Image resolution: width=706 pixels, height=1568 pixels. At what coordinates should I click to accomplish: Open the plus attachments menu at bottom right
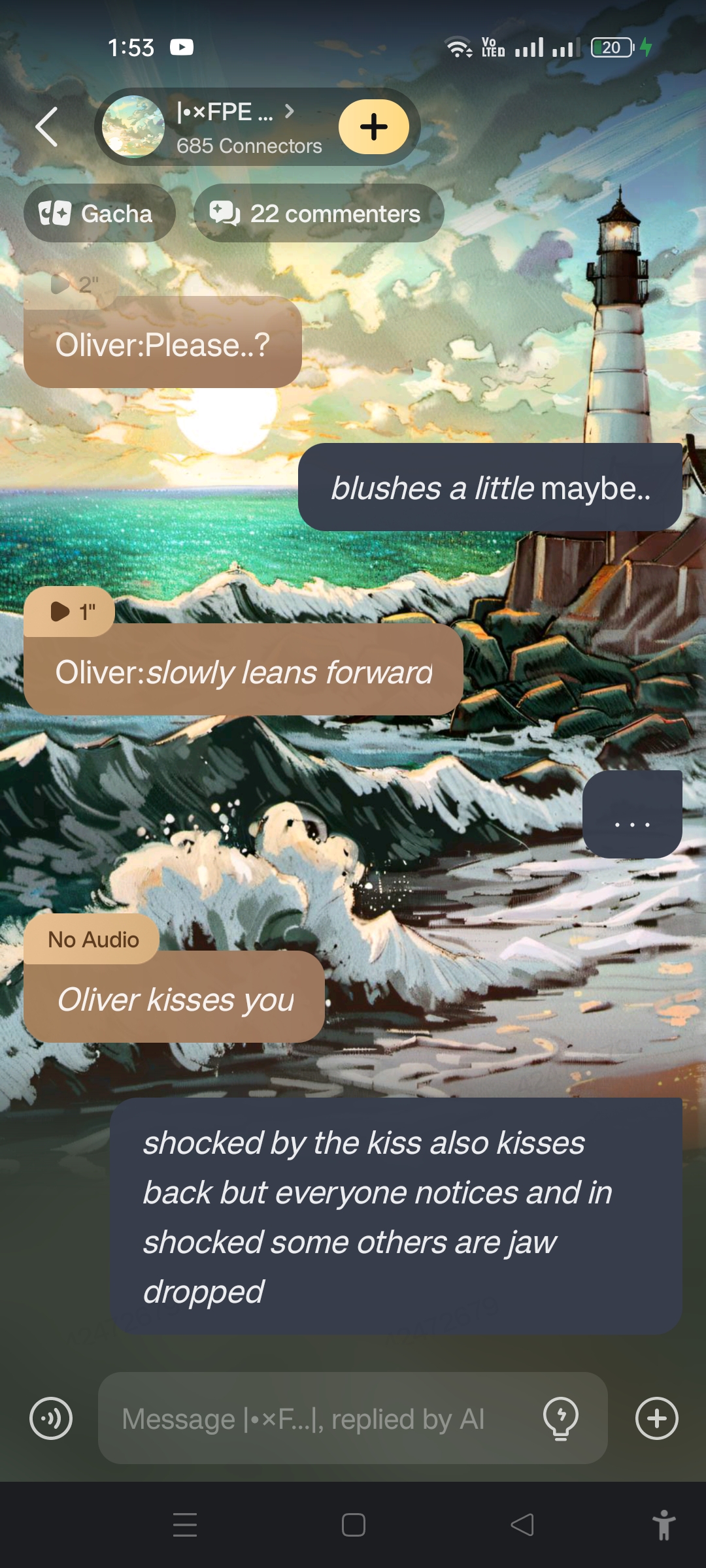tap(656, 1418)
